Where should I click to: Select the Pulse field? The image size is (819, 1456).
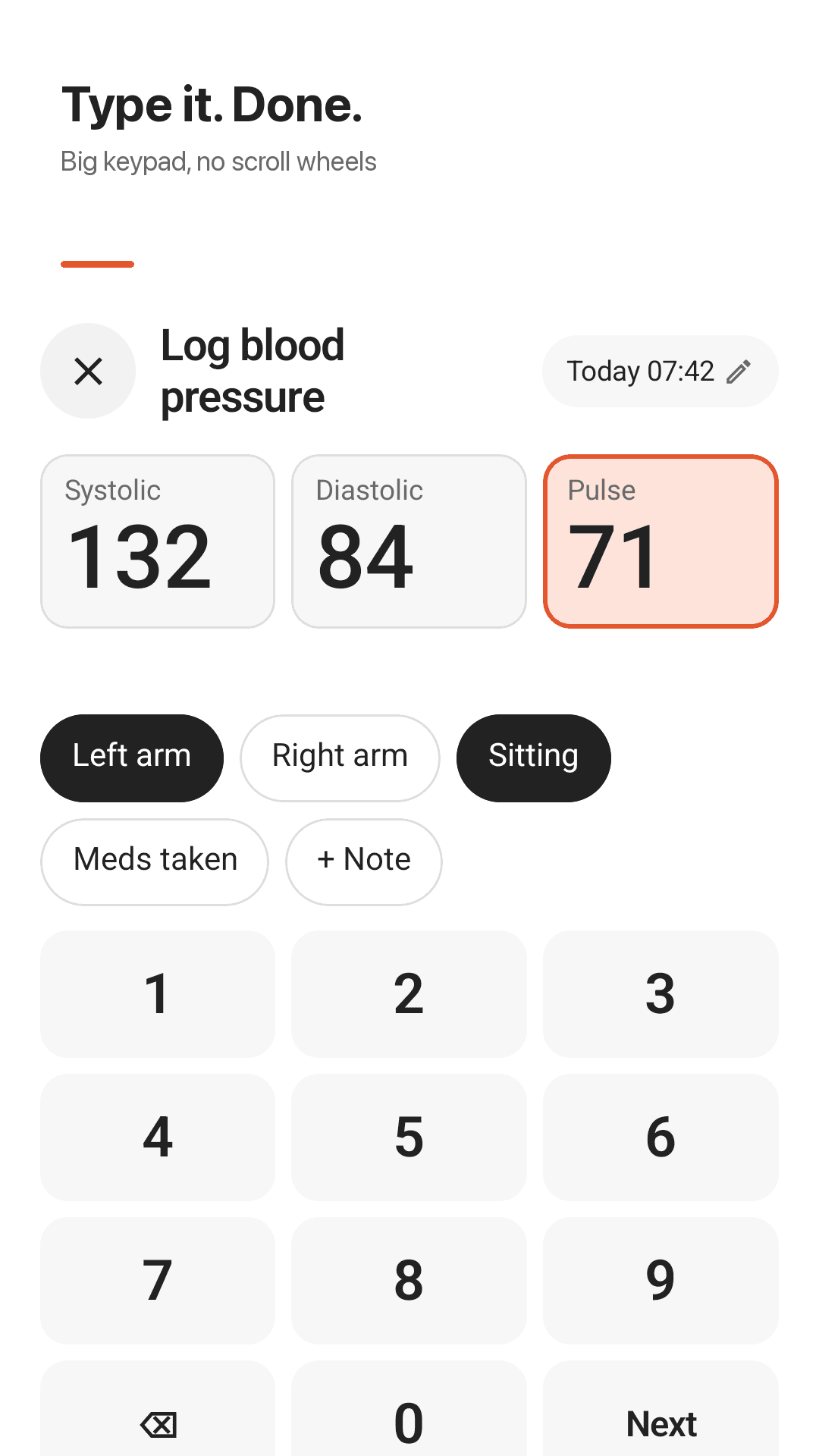click(661, 541)
